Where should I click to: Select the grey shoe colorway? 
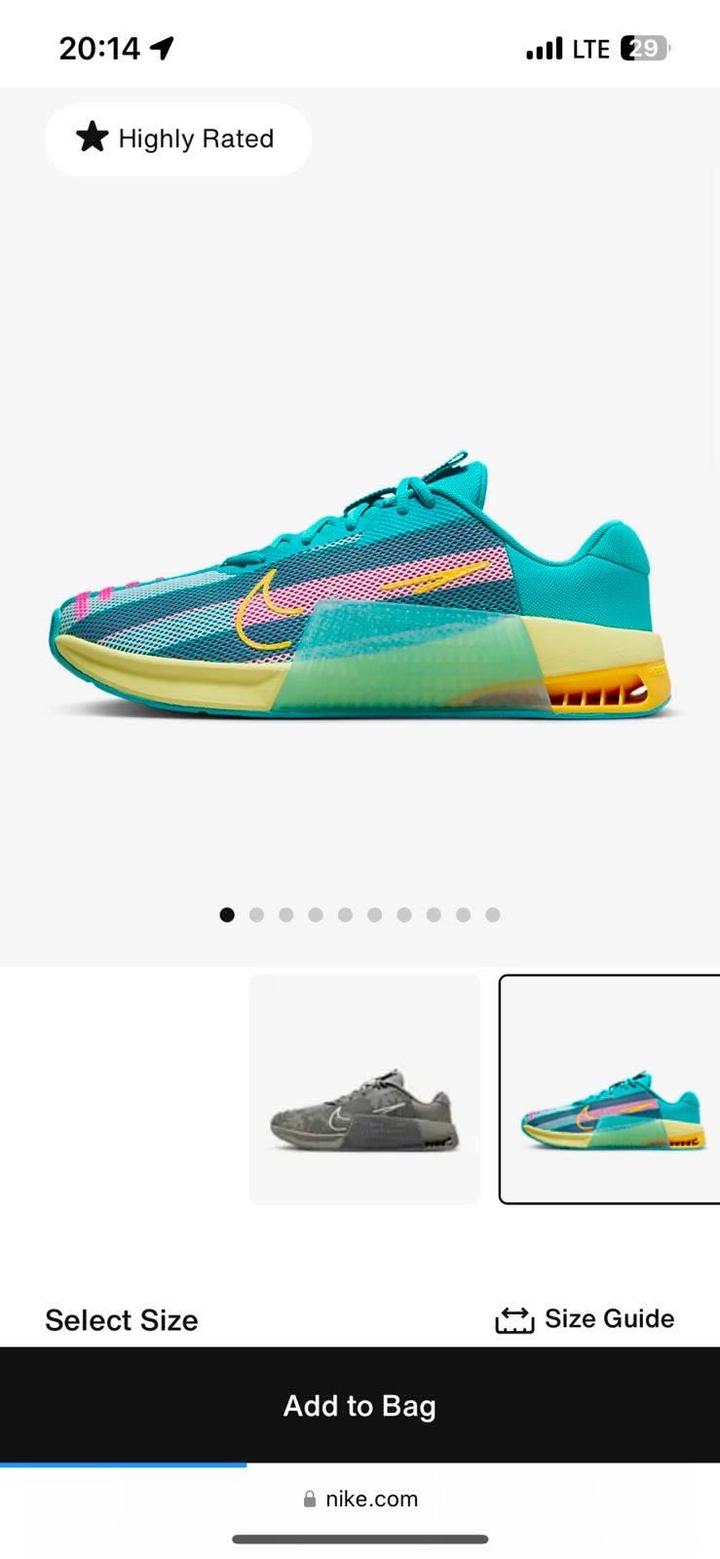pos(364,1089)
